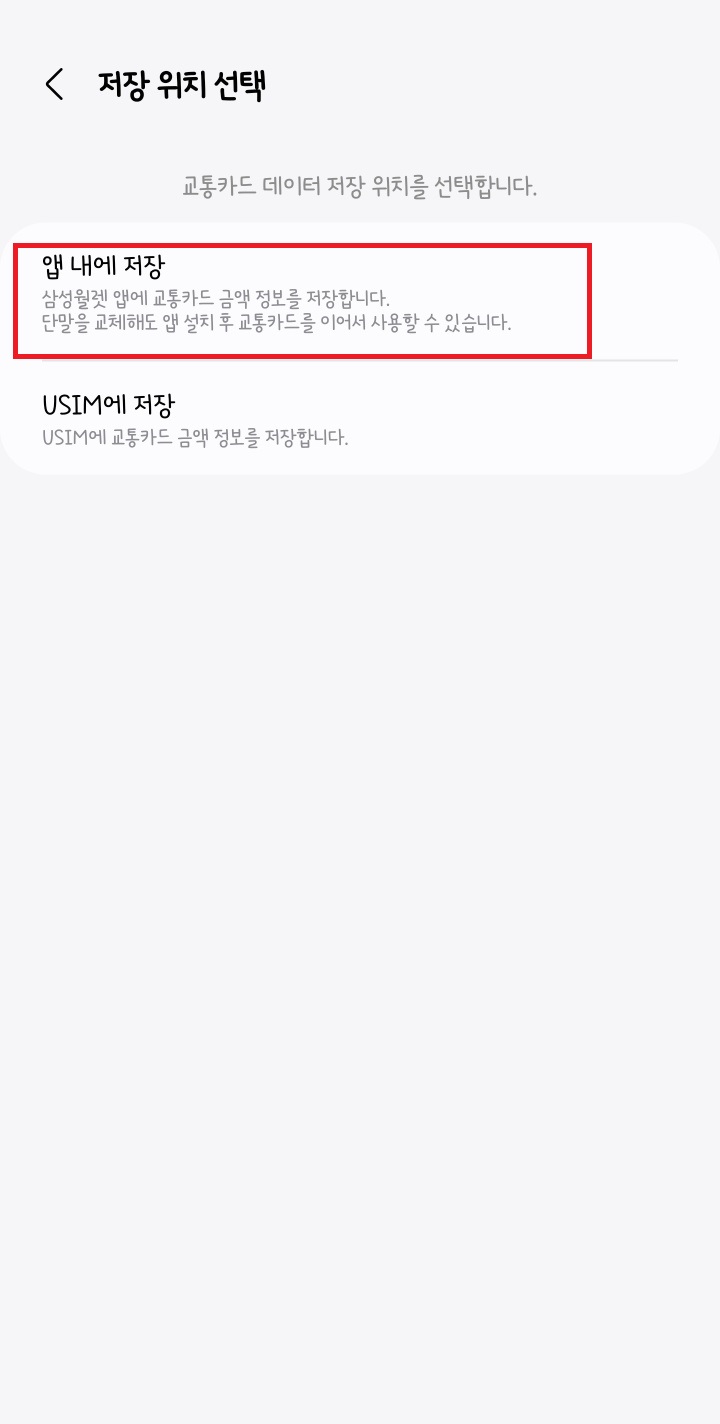The image size is (720, 1424).
Task: Choose USIM에 저장 as storage location
Action: coord(360,419)
